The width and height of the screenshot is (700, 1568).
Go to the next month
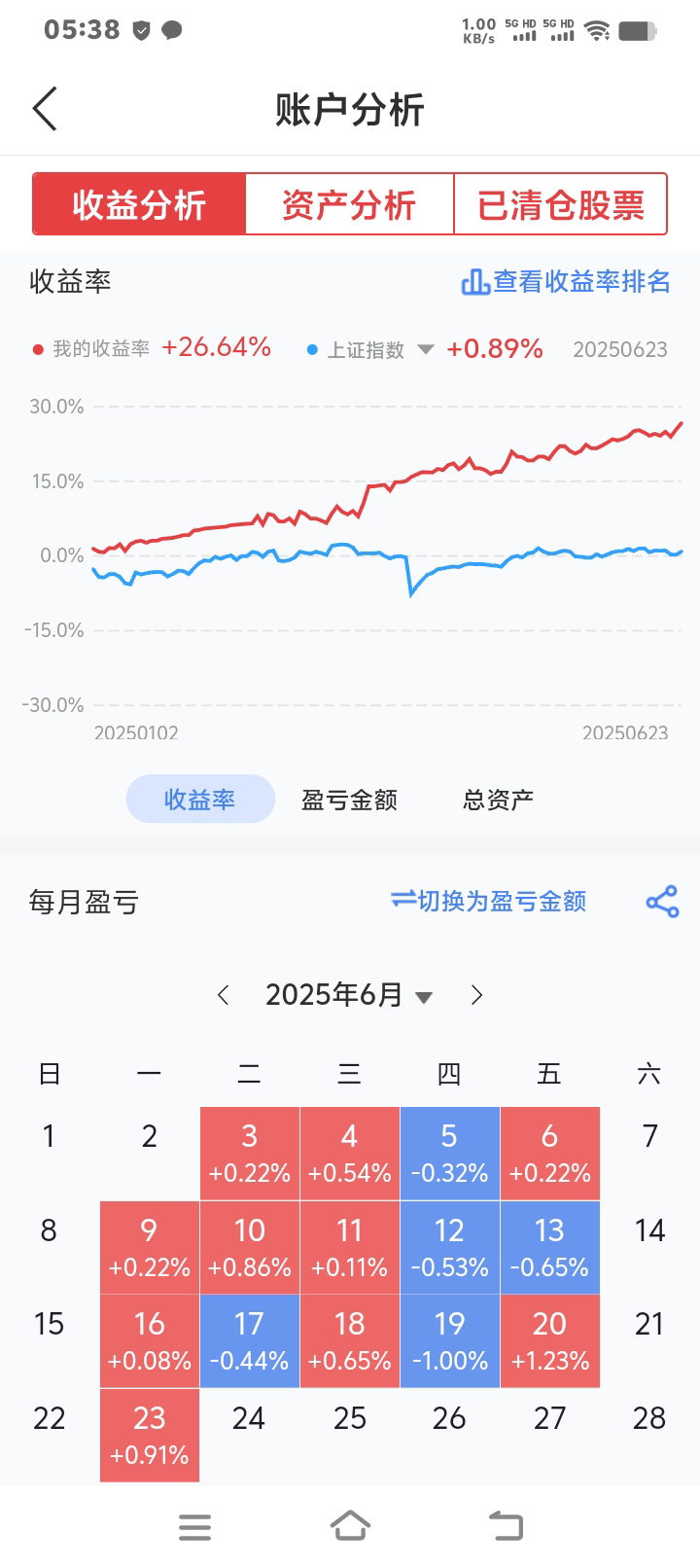tap(476, 995)
